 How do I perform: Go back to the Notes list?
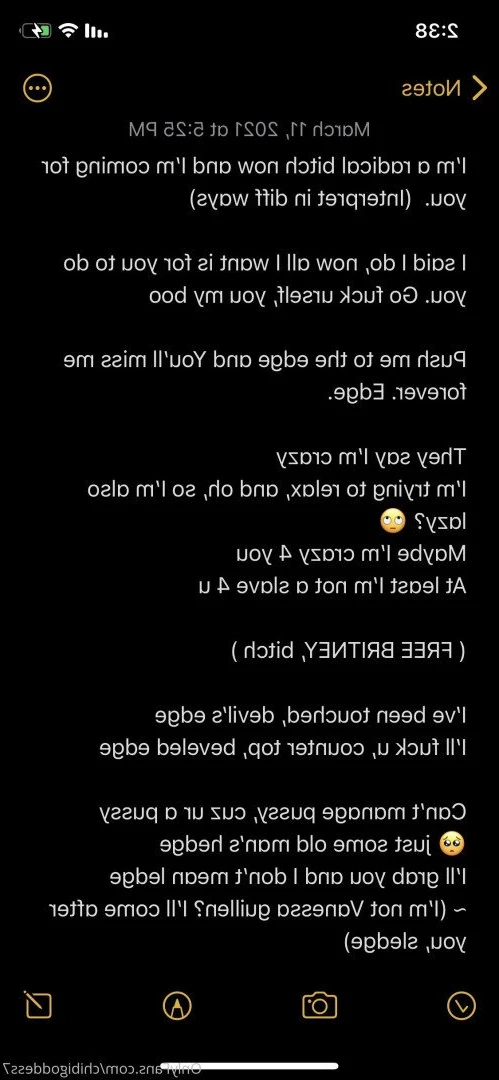(x=444, y=89)
